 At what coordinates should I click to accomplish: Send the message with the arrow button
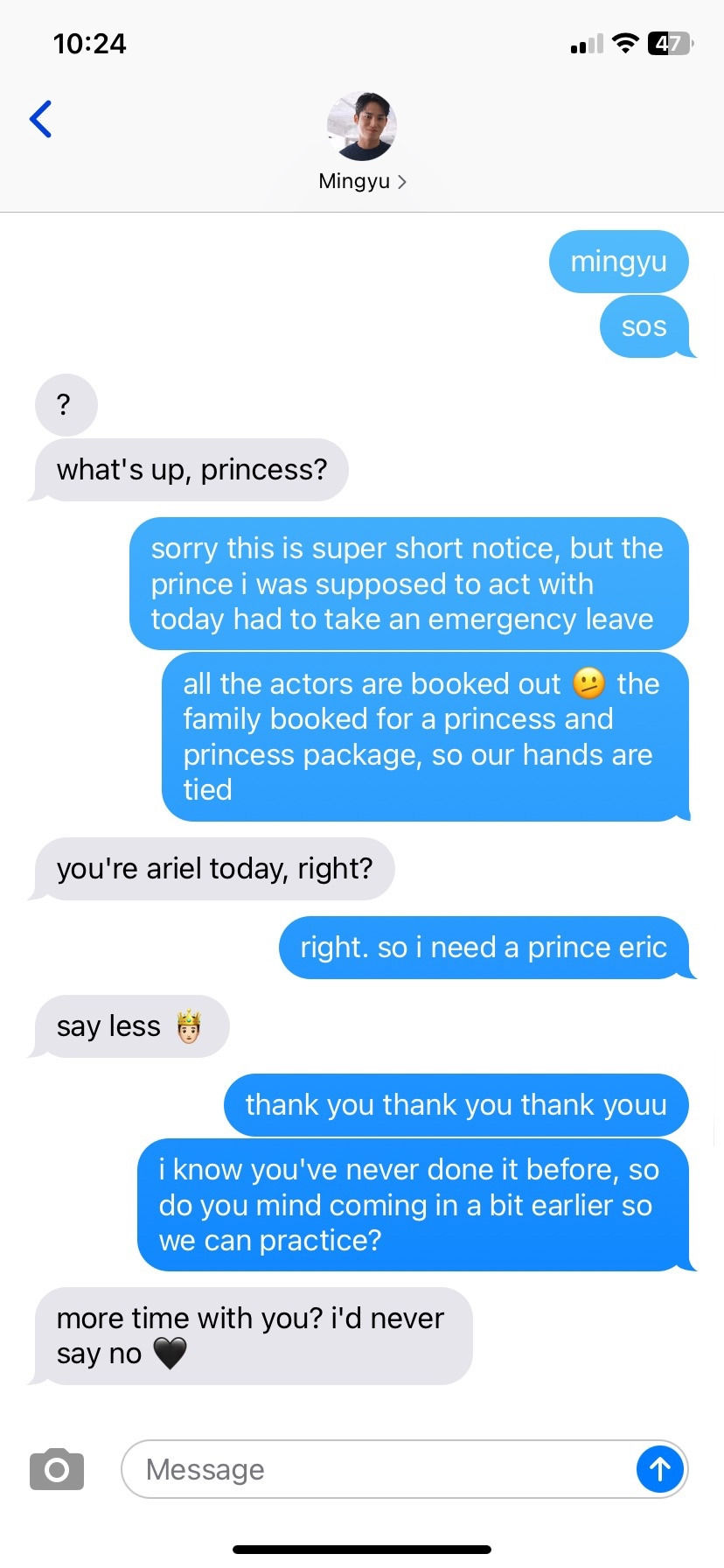659,1469
